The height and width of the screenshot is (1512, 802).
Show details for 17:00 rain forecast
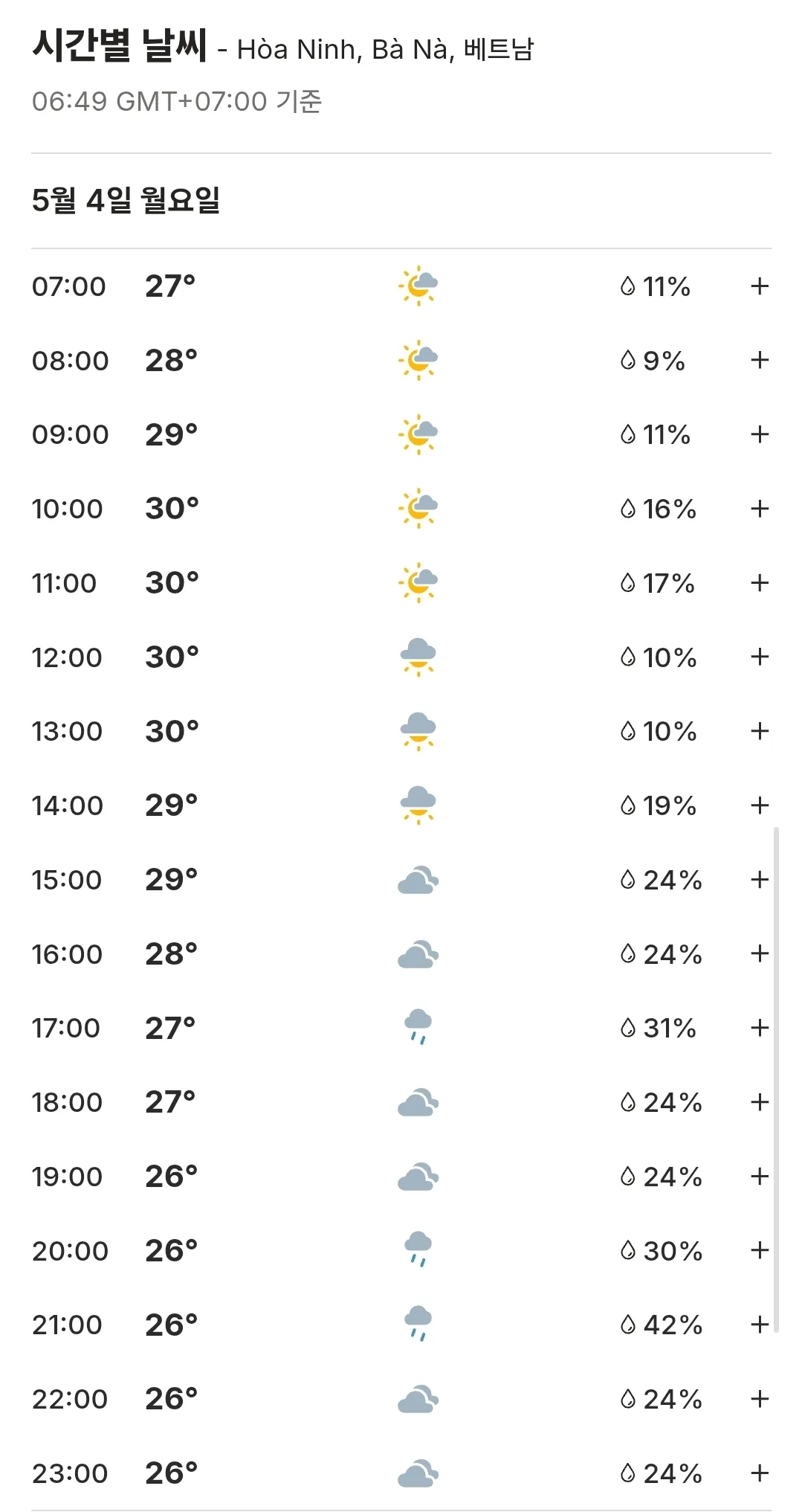click(x=759, y=1028)
